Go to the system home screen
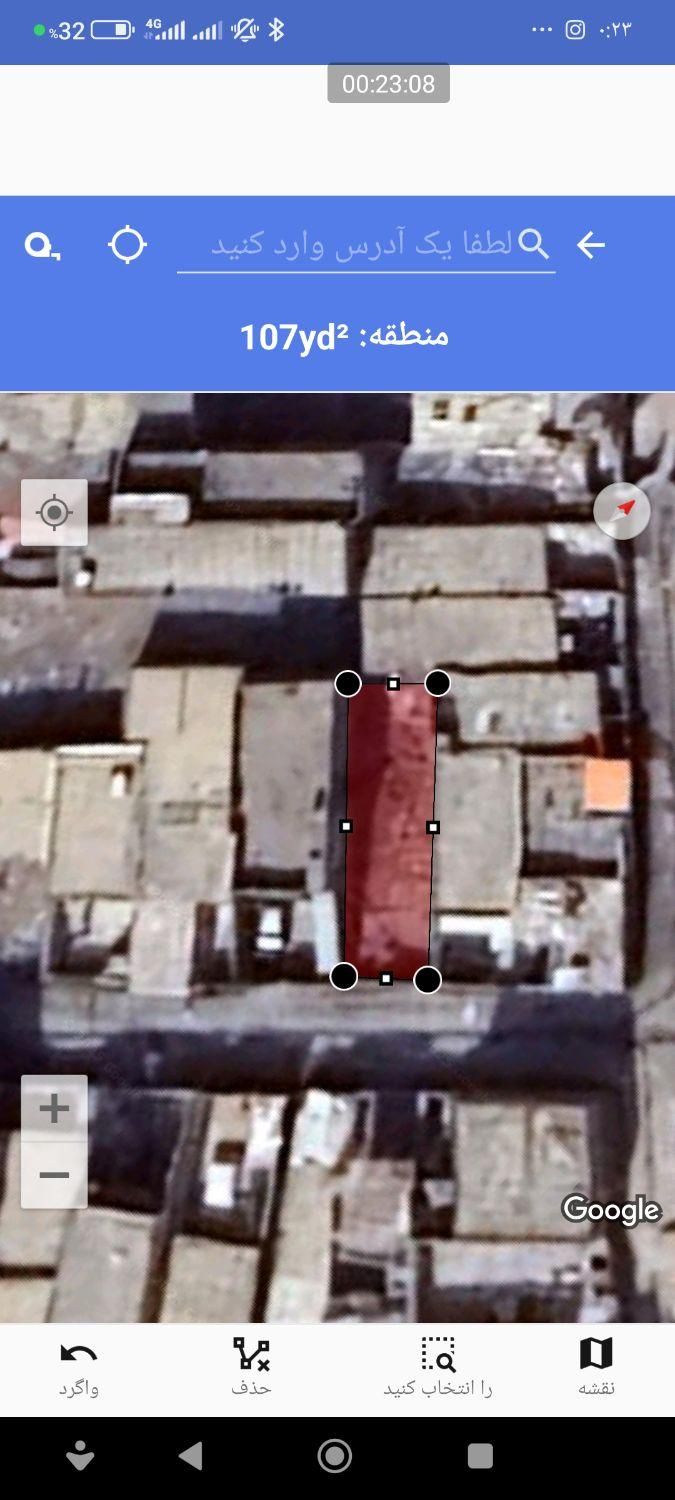675x1500 pixels. 335,1456
